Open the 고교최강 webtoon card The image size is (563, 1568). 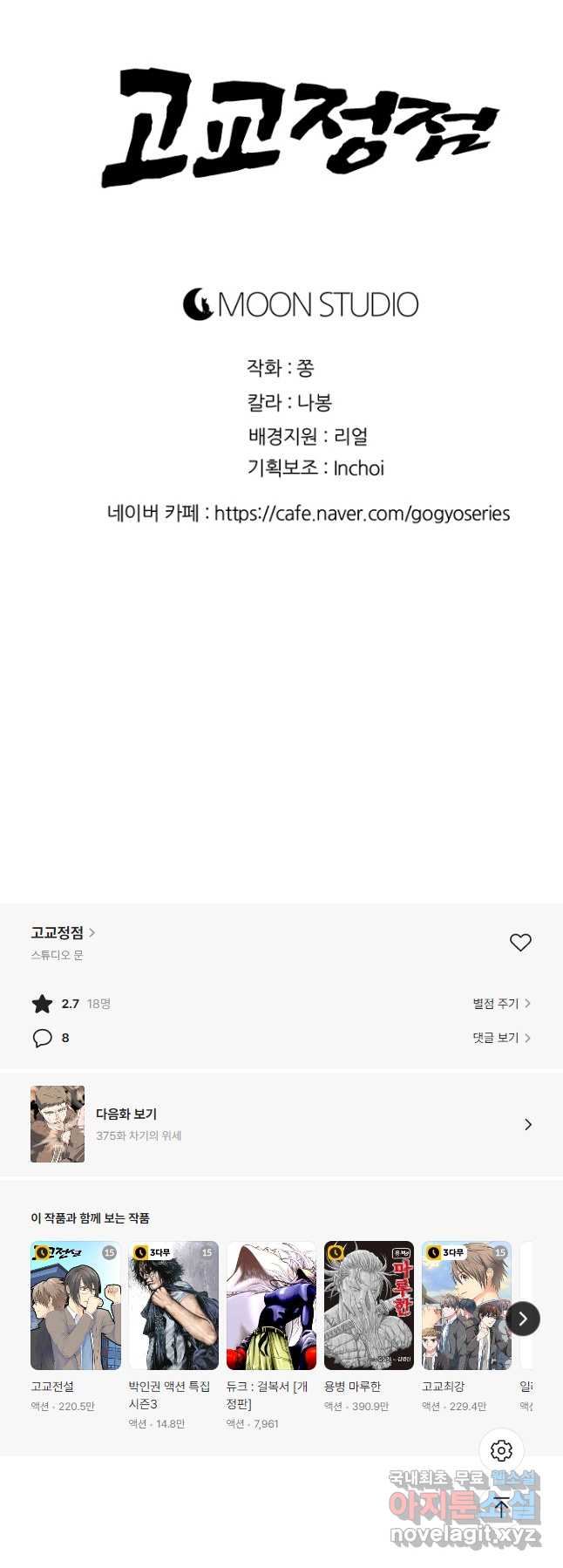(466, 1306)
